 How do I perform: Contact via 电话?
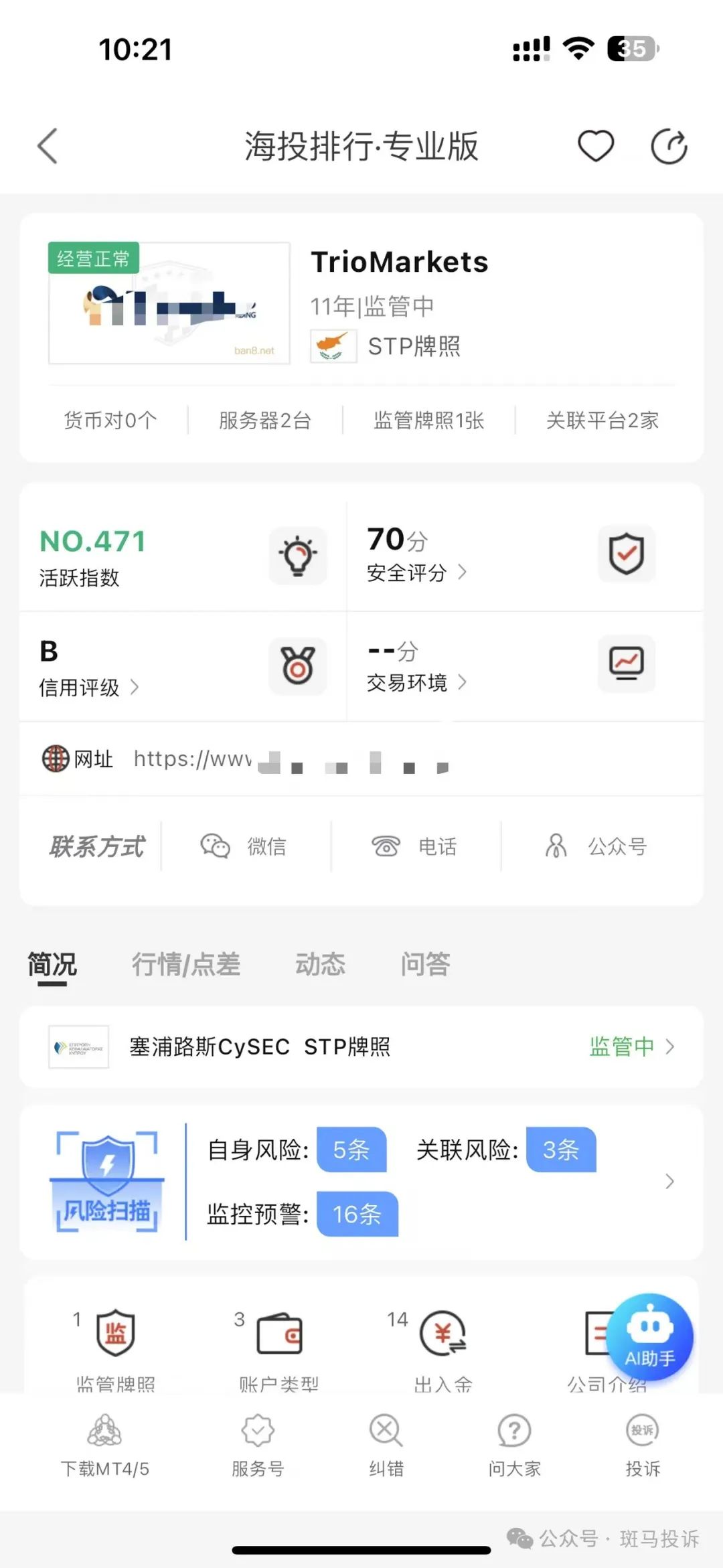coord(414,846)
